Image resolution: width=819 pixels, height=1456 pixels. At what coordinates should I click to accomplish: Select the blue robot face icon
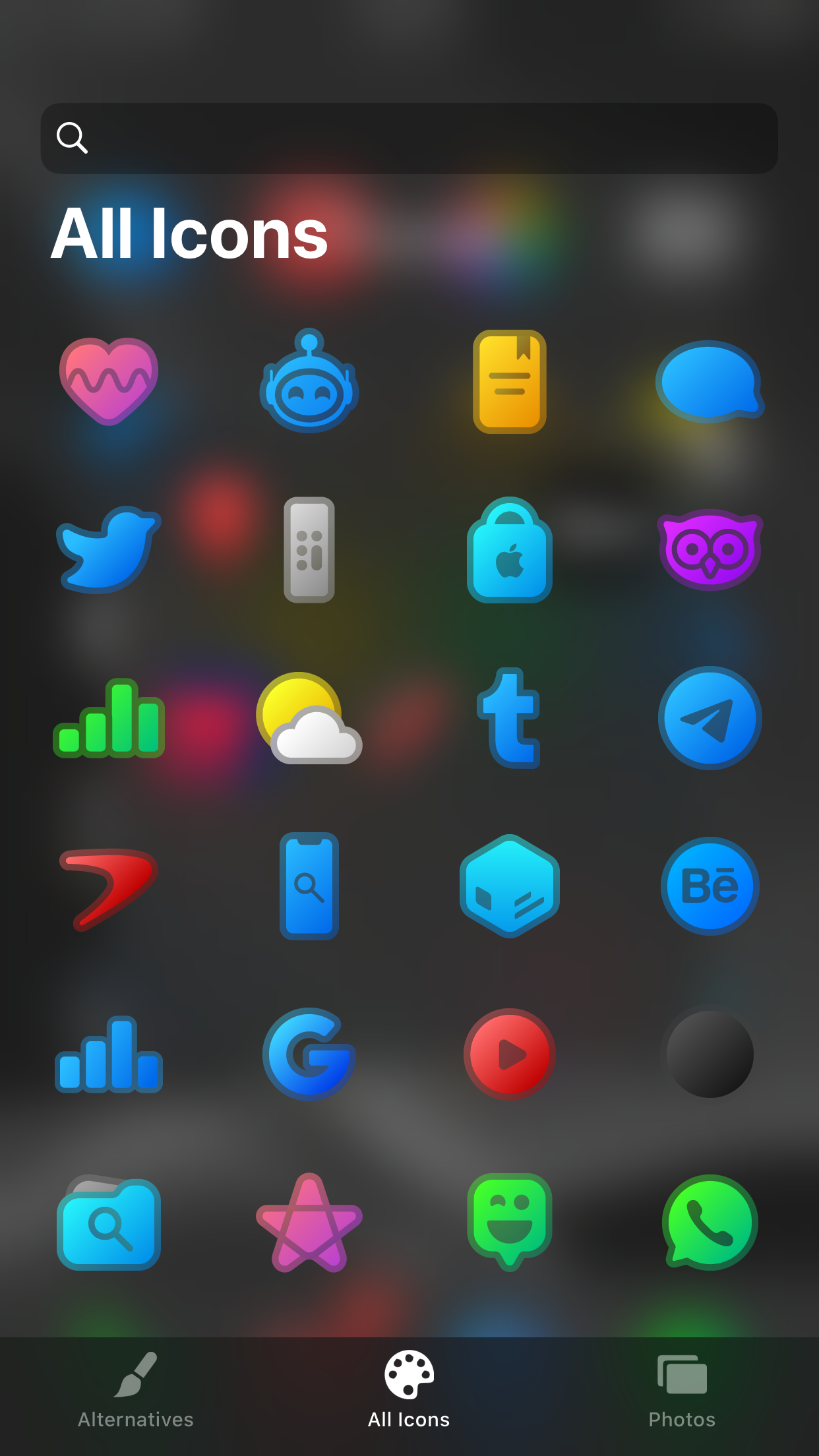(309, 382)
